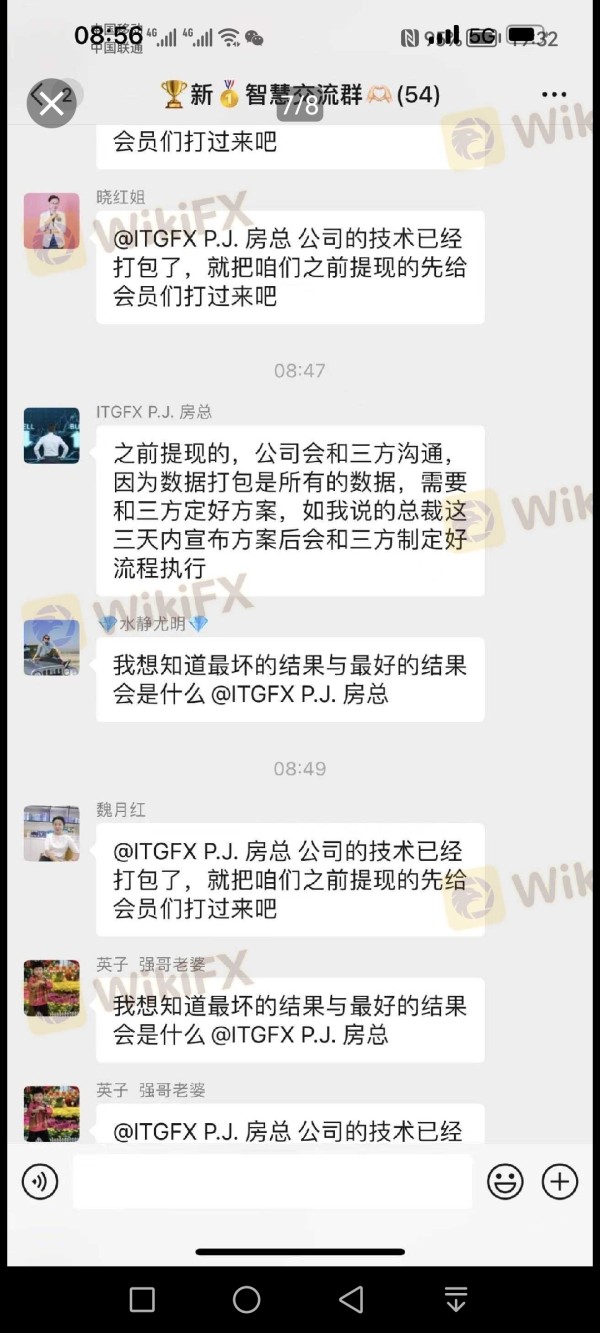
Task: Open 晓红姐's profile avatar
Action: [52, 221]
